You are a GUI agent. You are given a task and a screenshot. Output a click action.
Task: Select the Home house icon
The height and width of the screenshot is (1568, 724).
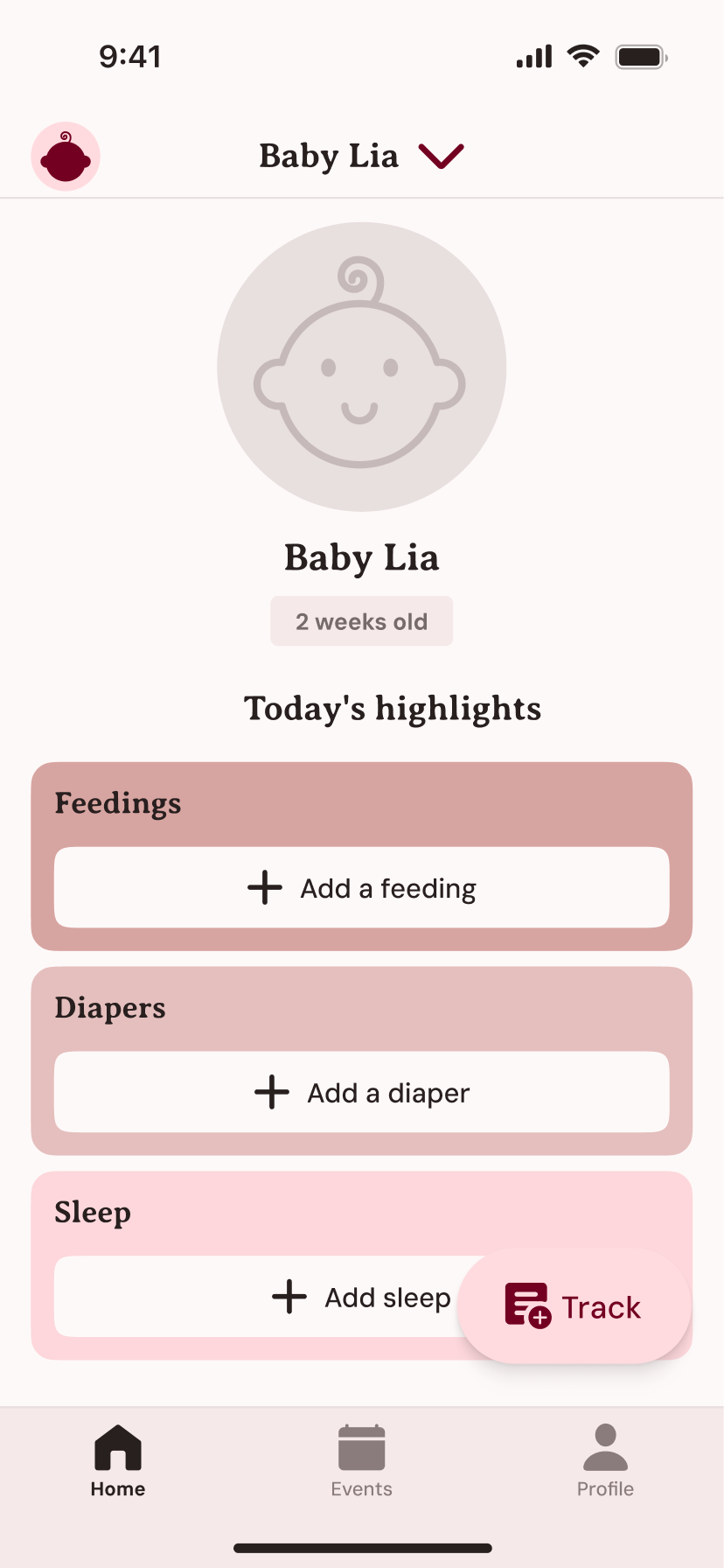click(x=117, y=1445)
